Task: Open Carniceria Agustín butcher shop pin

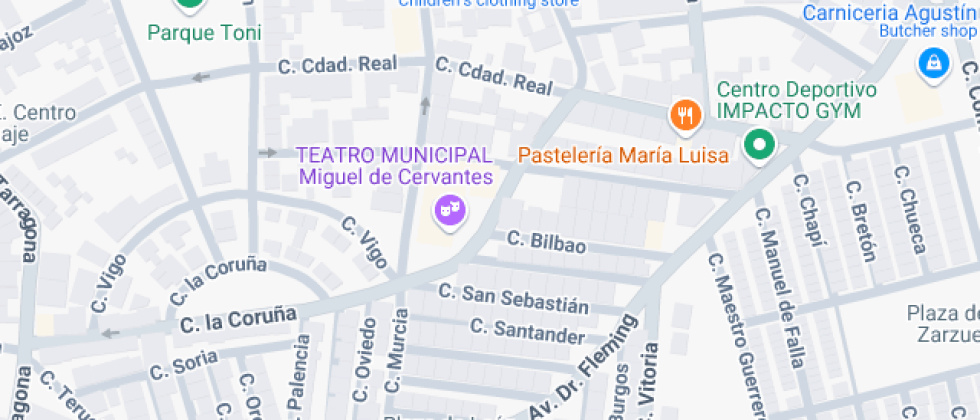Action: 934,64
